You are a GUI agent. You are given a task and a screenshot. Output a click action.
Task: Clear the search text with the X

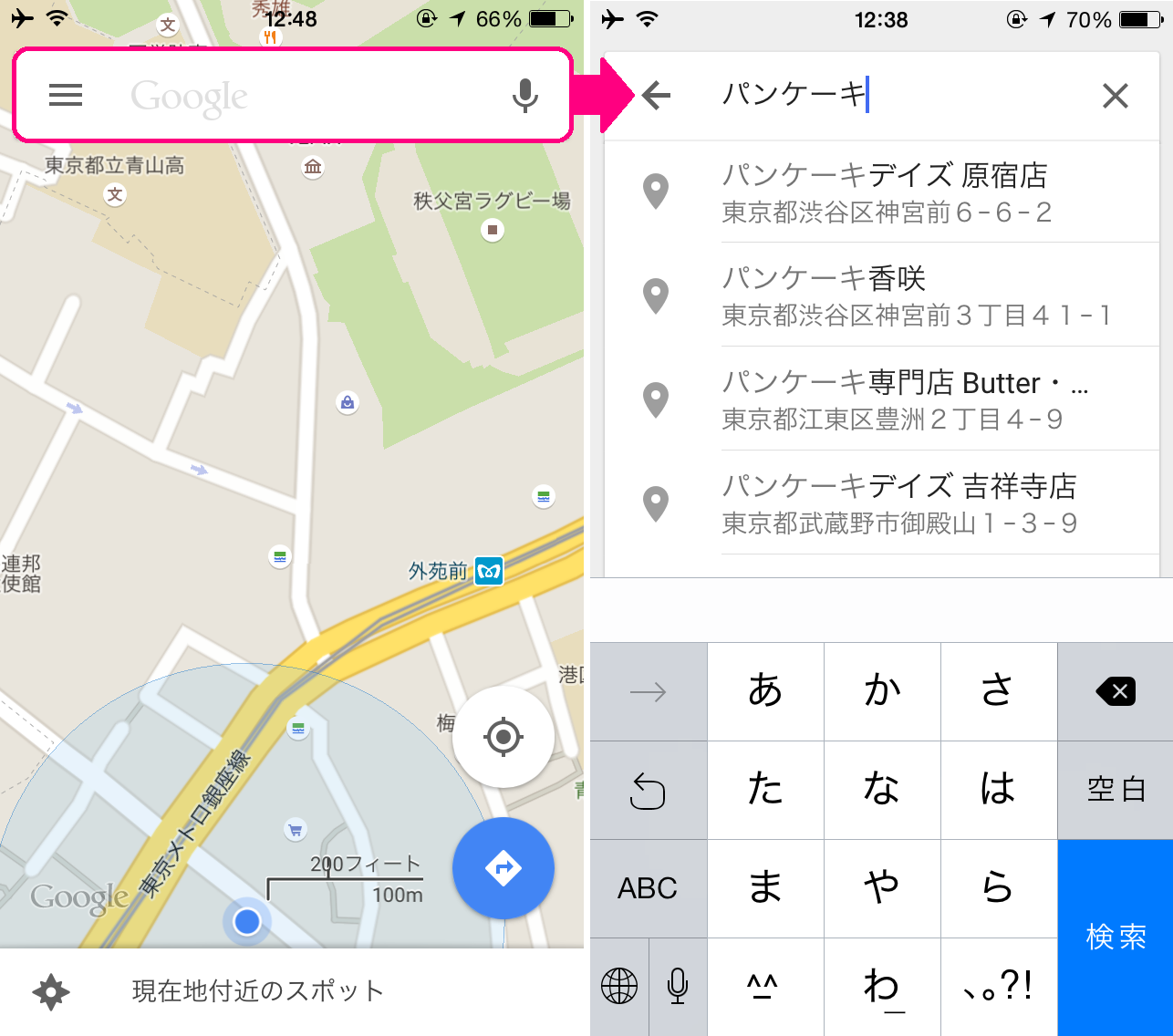pos(1115,96)
